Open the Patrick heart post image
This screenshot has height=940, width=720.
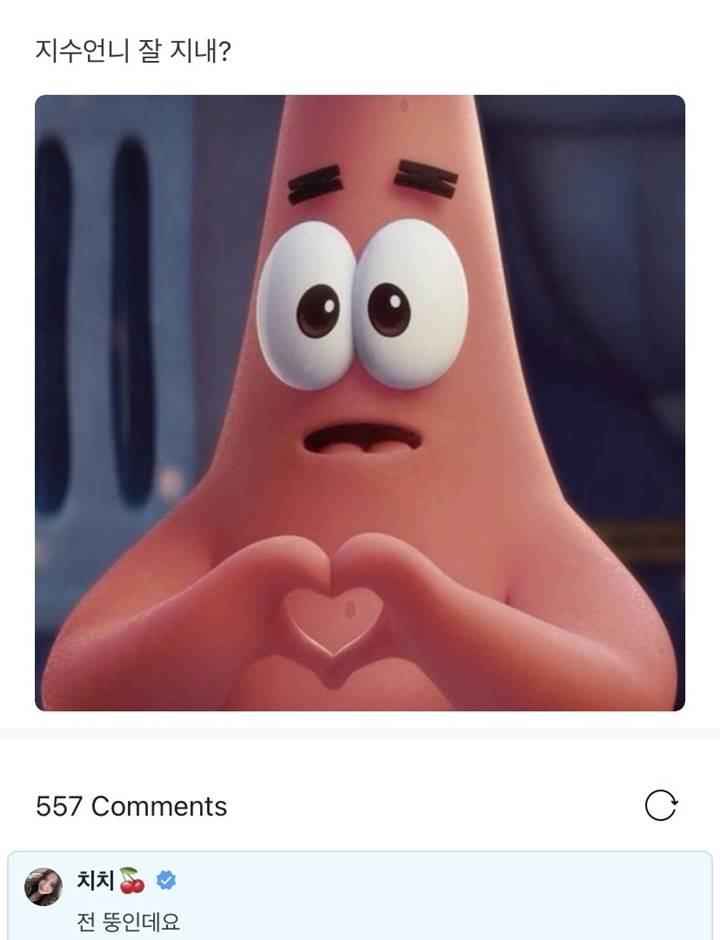coord(360,403)
